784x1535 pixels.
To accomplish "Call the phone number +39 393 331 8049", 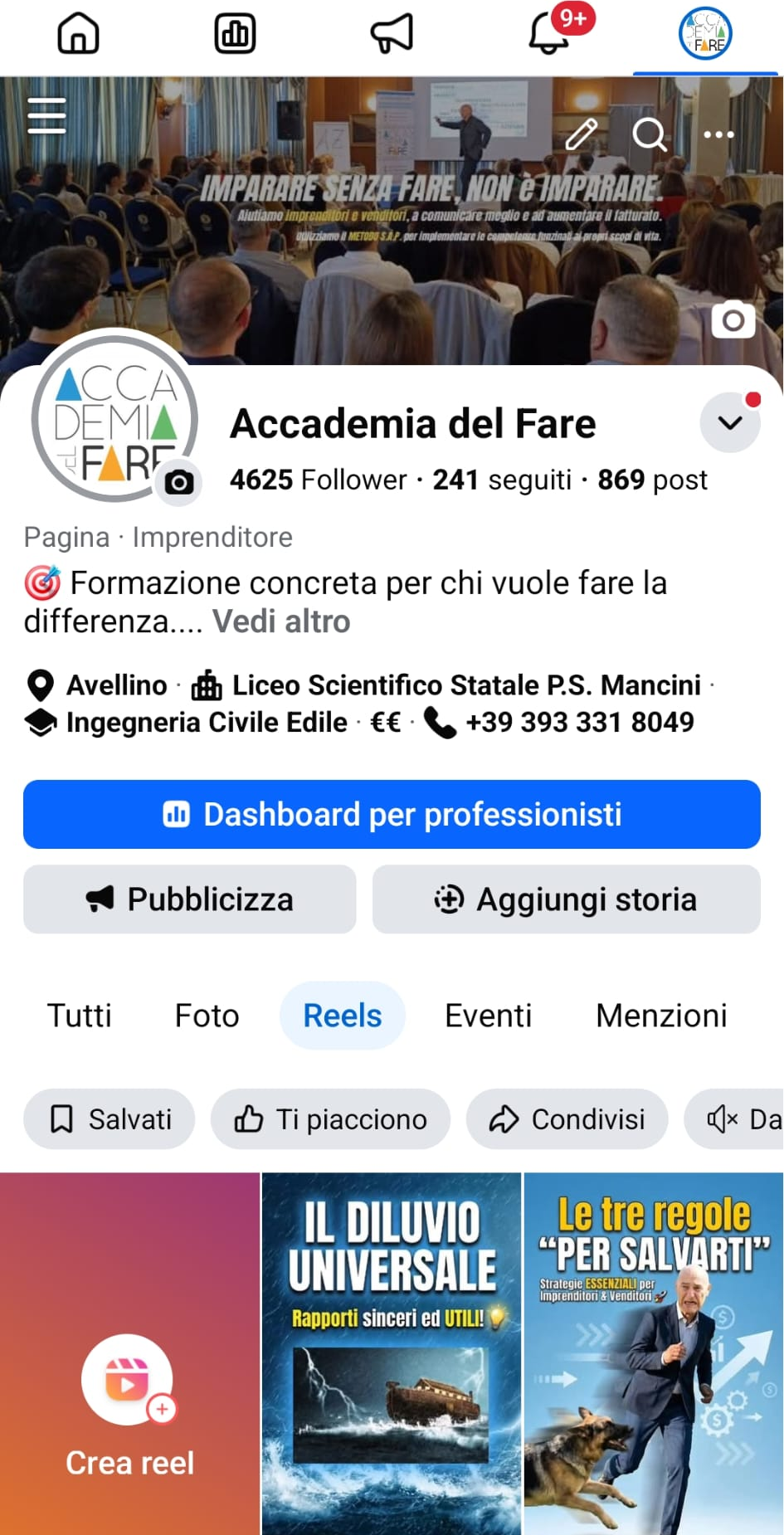I will click(x=578, y=722).
